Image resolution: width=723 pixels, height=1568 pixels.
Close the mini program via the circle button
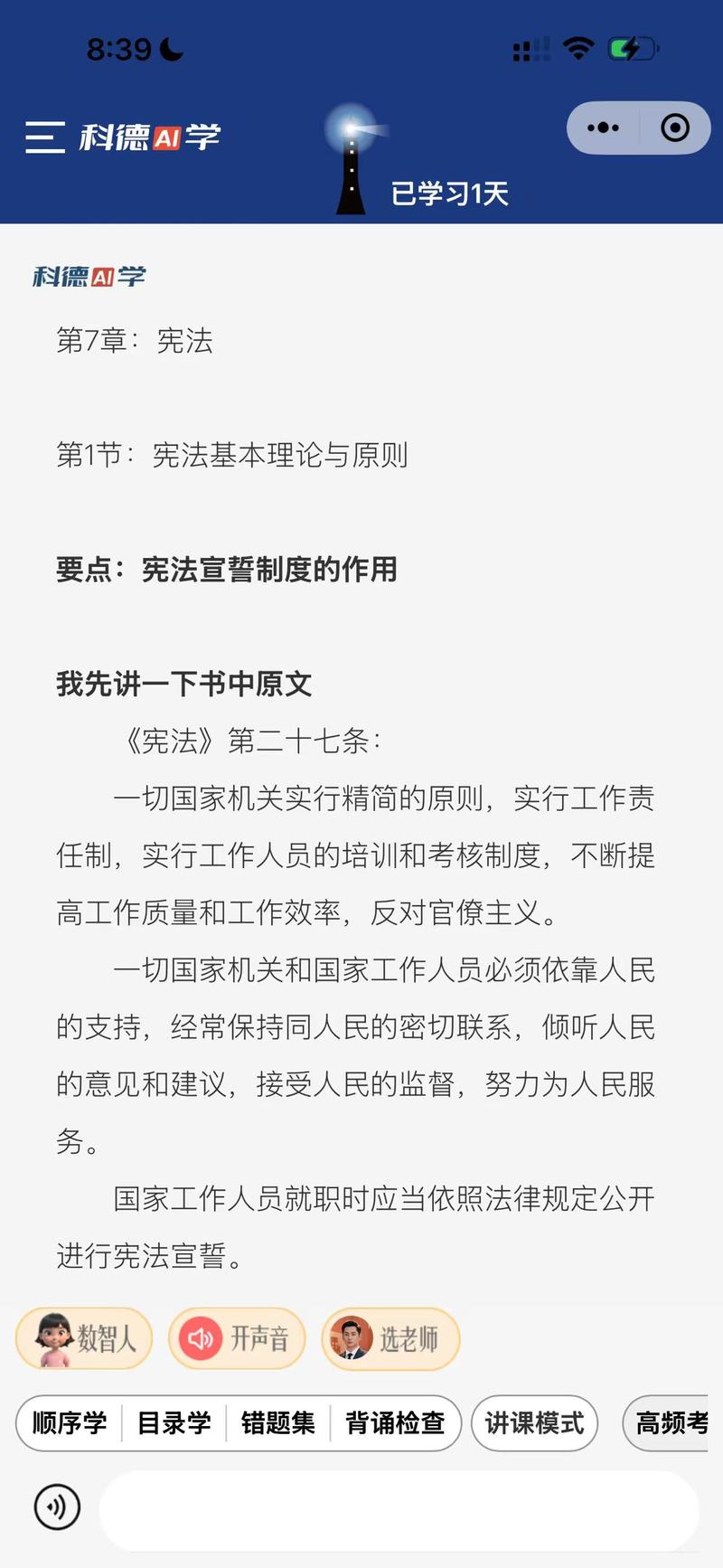click(675, 128)
